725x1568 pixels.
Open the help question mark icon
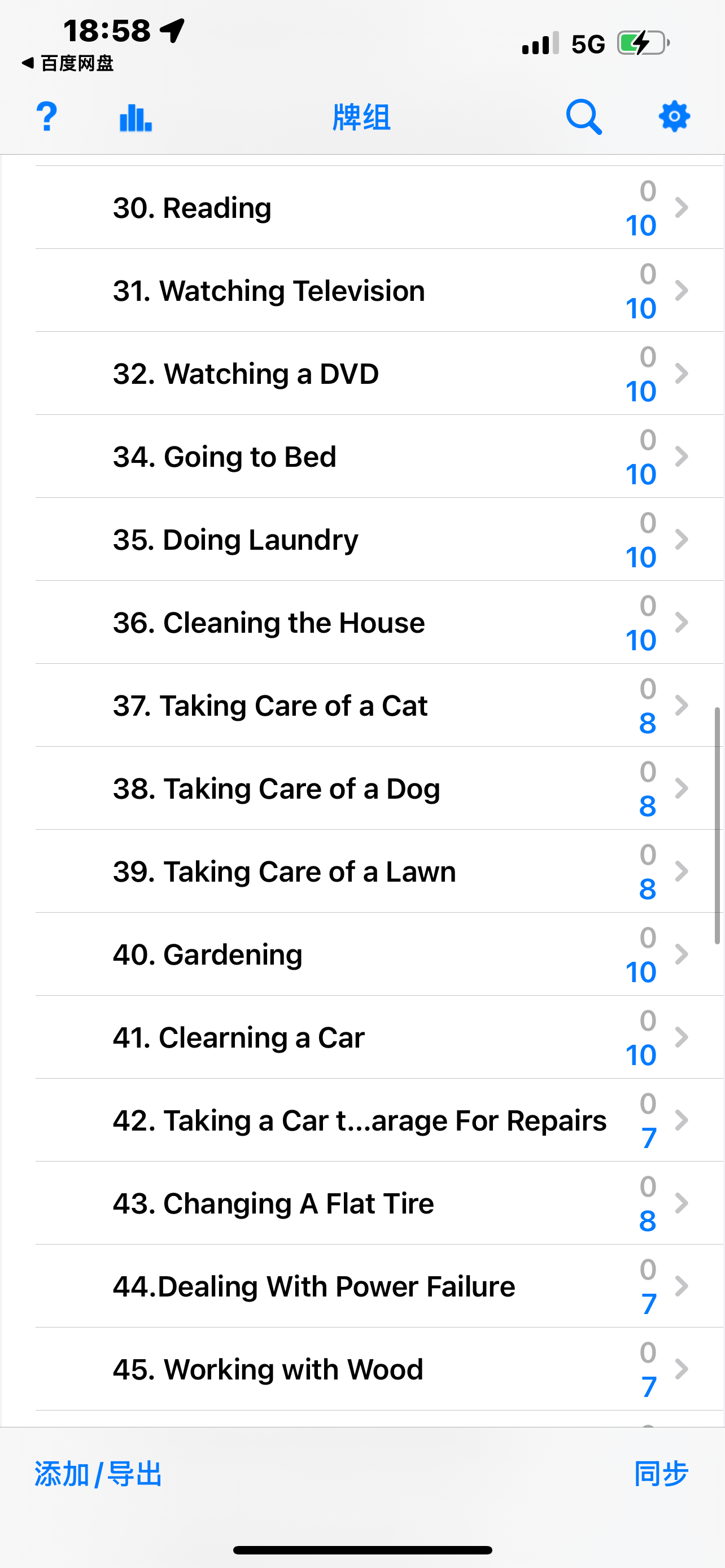coord(47,116)
